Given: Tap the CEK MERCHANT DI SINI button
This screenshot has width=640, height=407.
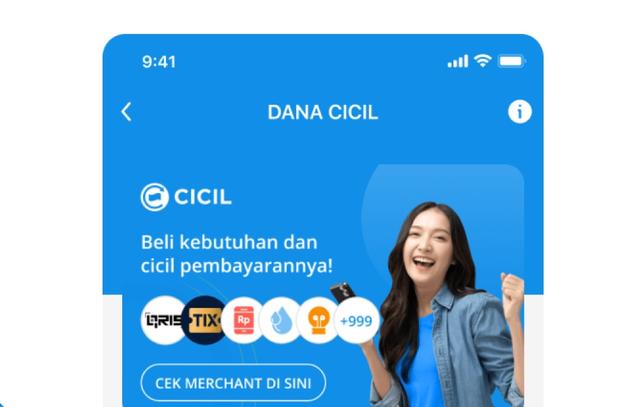Looking at the screenshot, I should pyautogui.click(x=233, y=382).
